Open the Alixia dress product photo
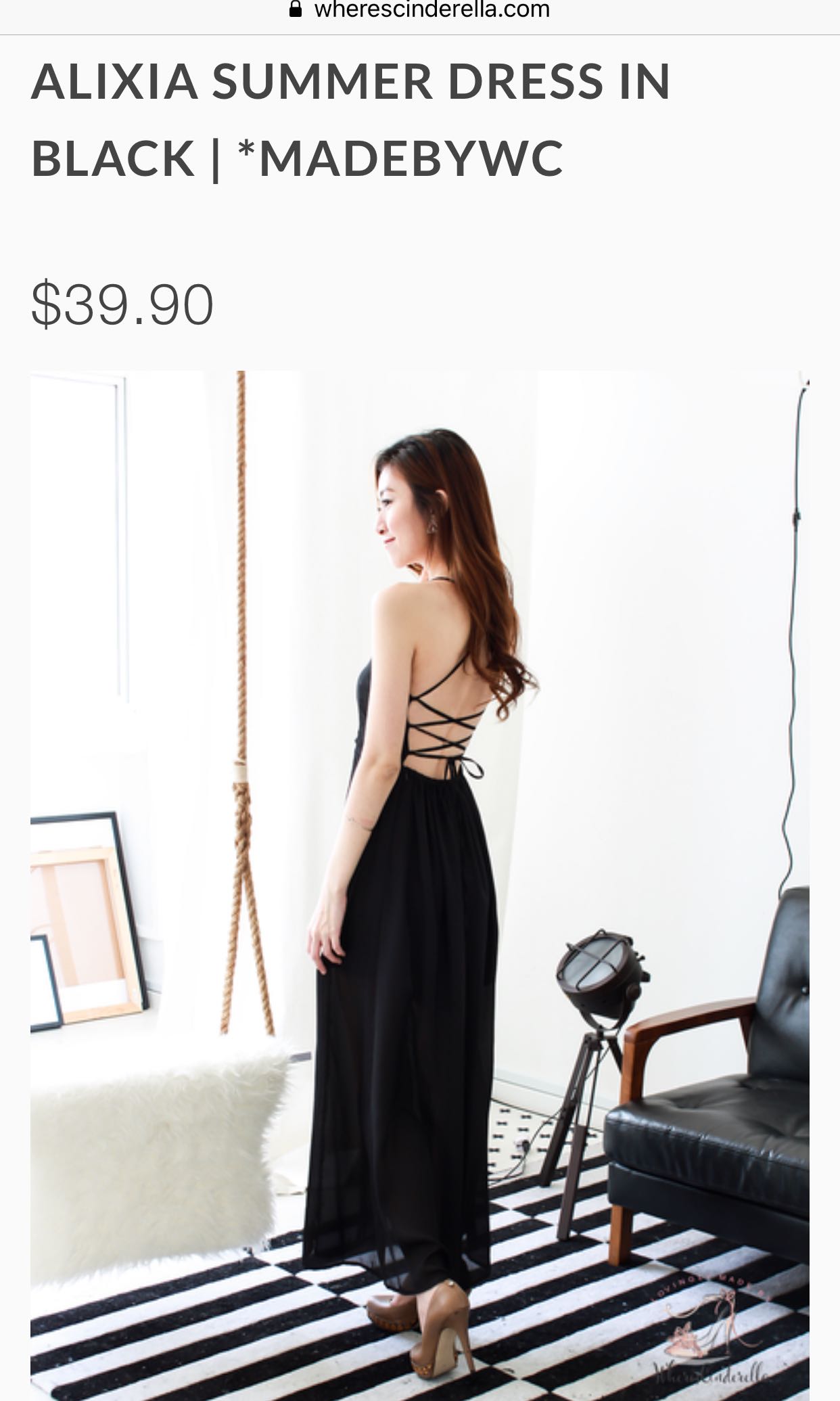This screenshot has width=840, height=1401. click(x=419, y=879)
